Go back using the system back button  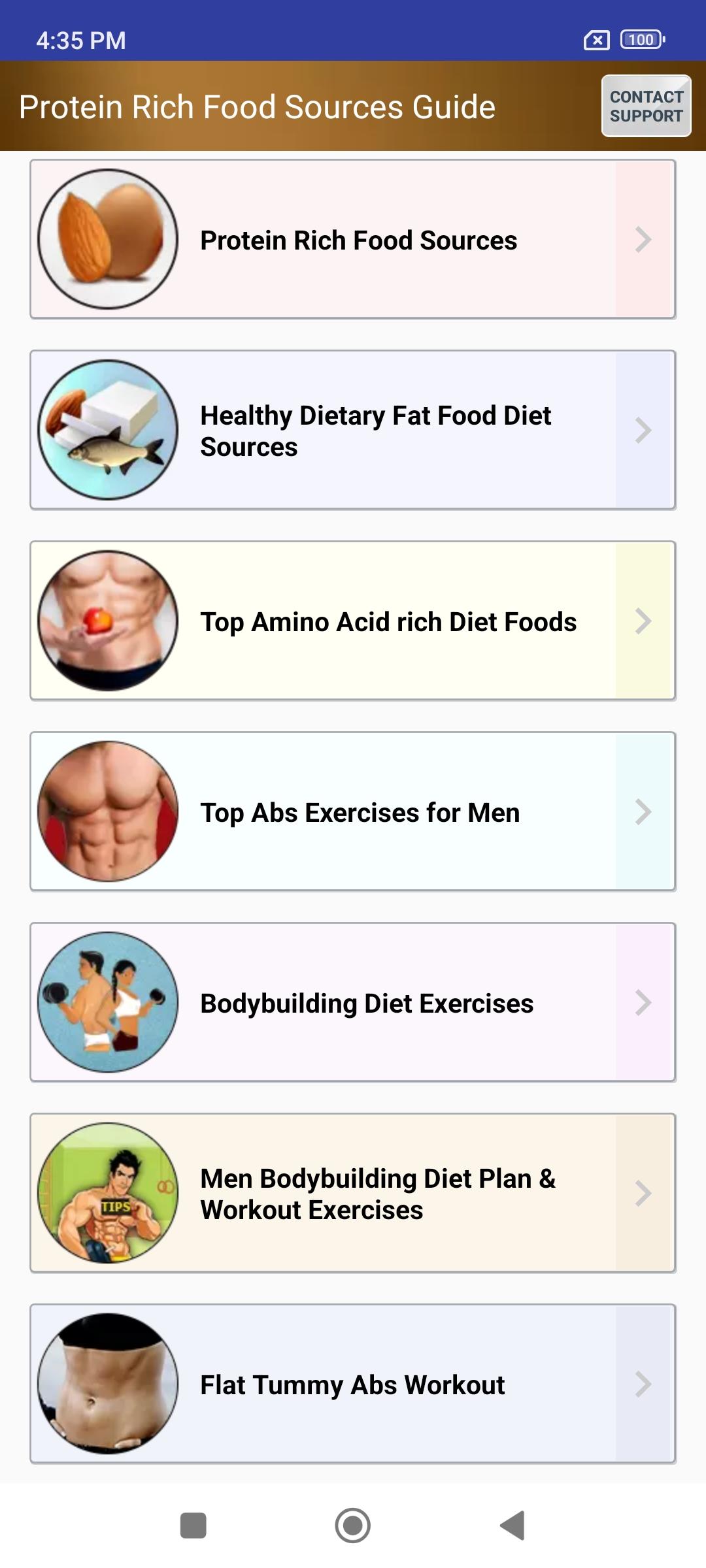point(513,1526)
